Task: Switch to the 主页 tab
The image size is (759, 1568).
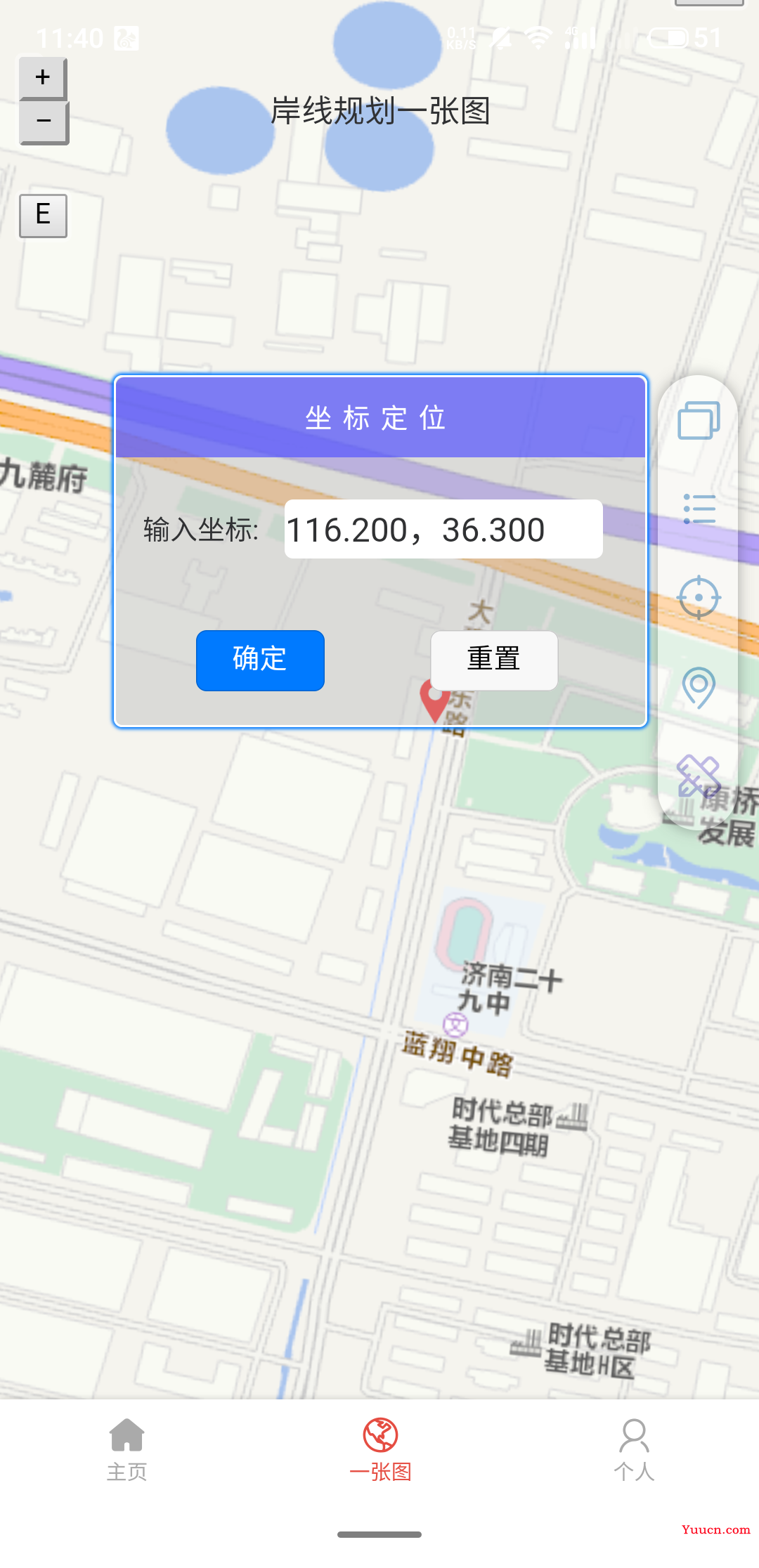Action: coord(127,1449)
